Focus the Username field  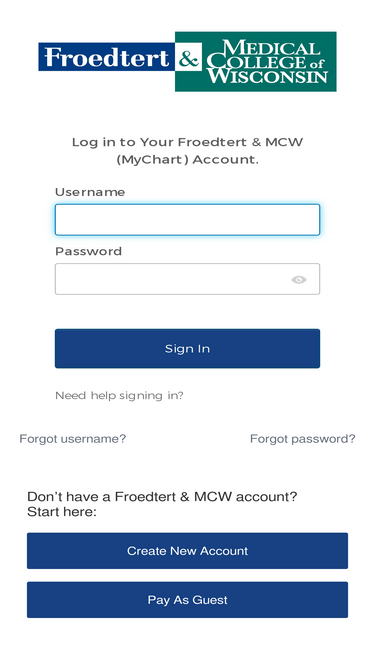click(187, 219)
